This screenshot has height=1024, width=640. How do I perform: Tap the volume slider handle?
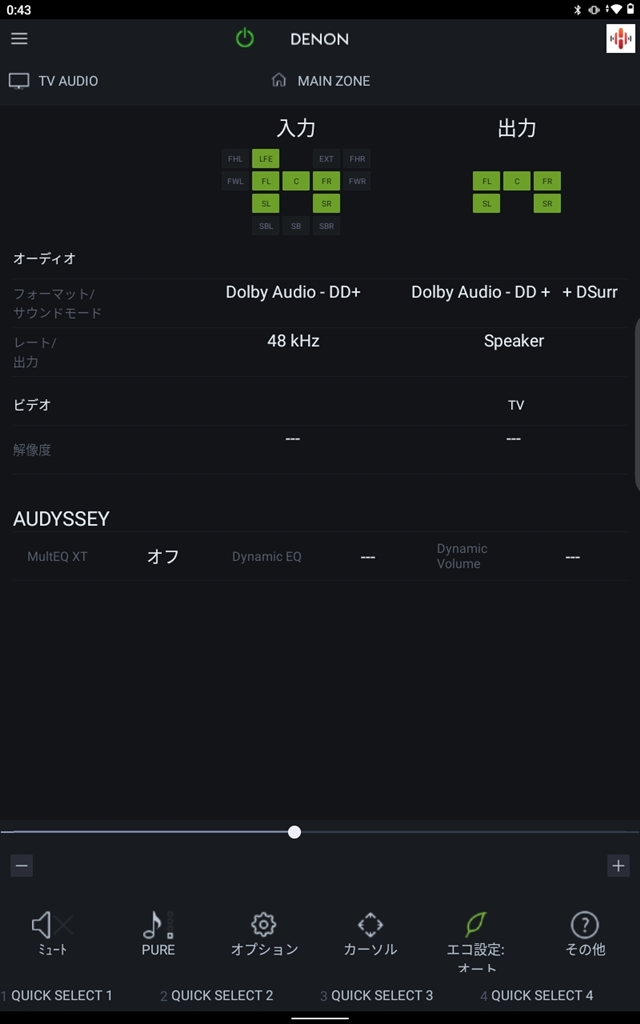[x=294, y=832]
